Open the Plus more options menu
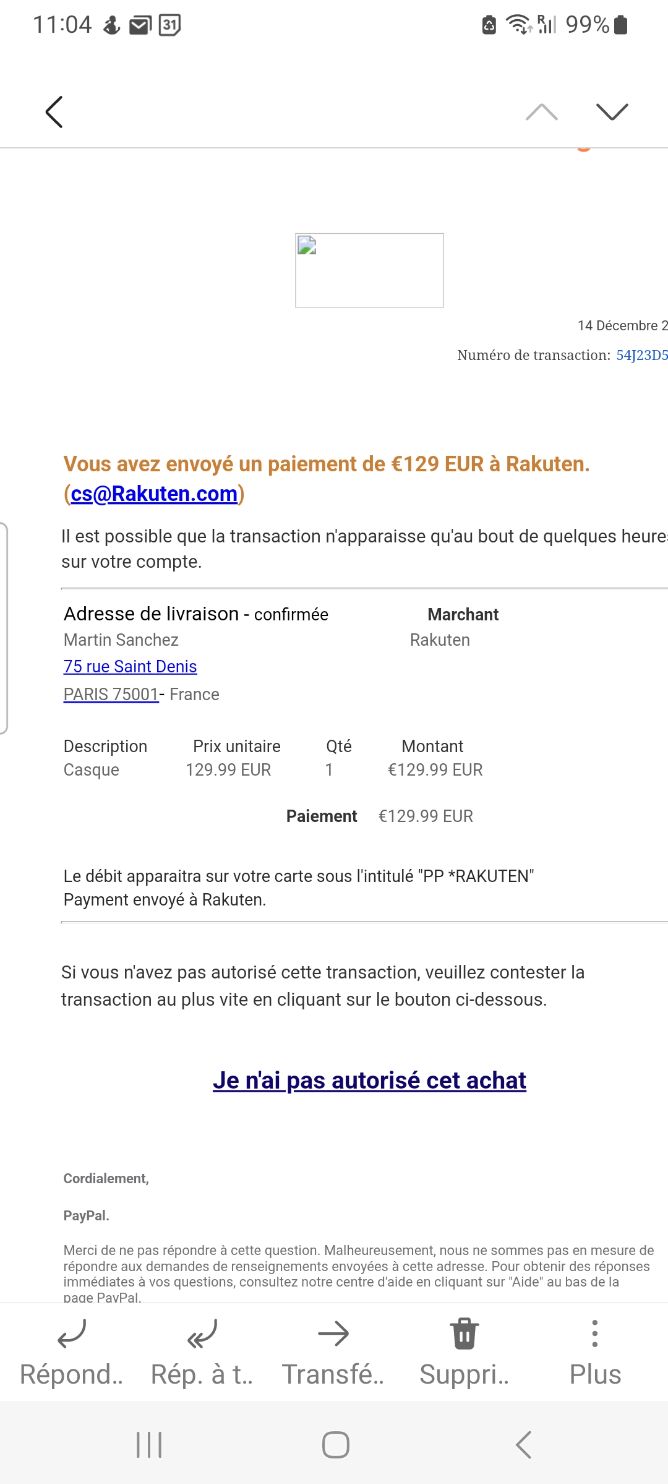This screenshot has width=668, height=1484. click(595, 1353)
